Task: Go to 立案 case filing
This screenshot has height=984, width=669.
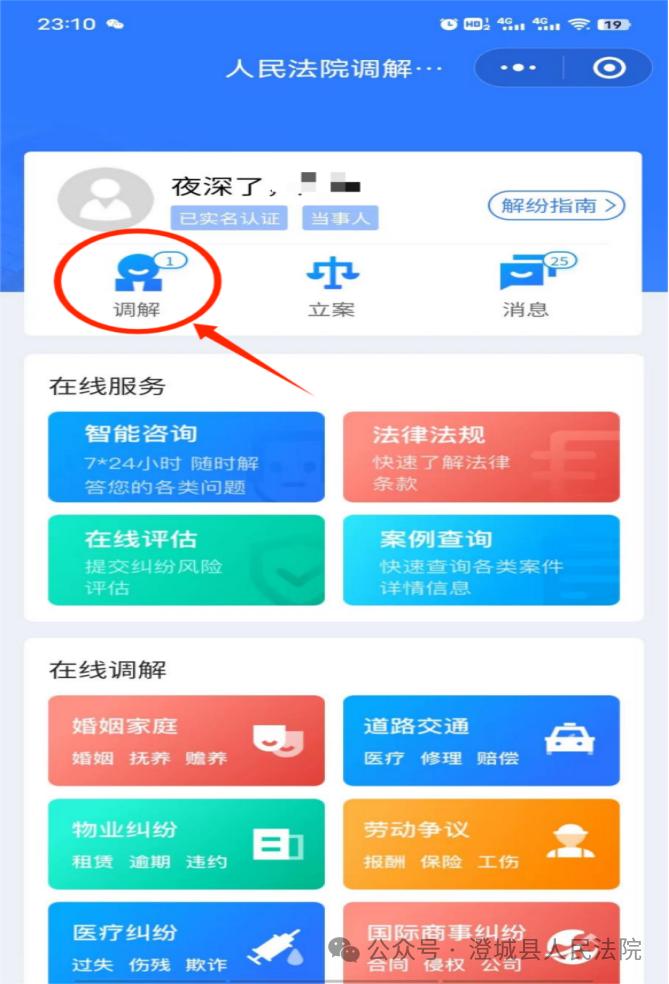Action: point(332,287)
